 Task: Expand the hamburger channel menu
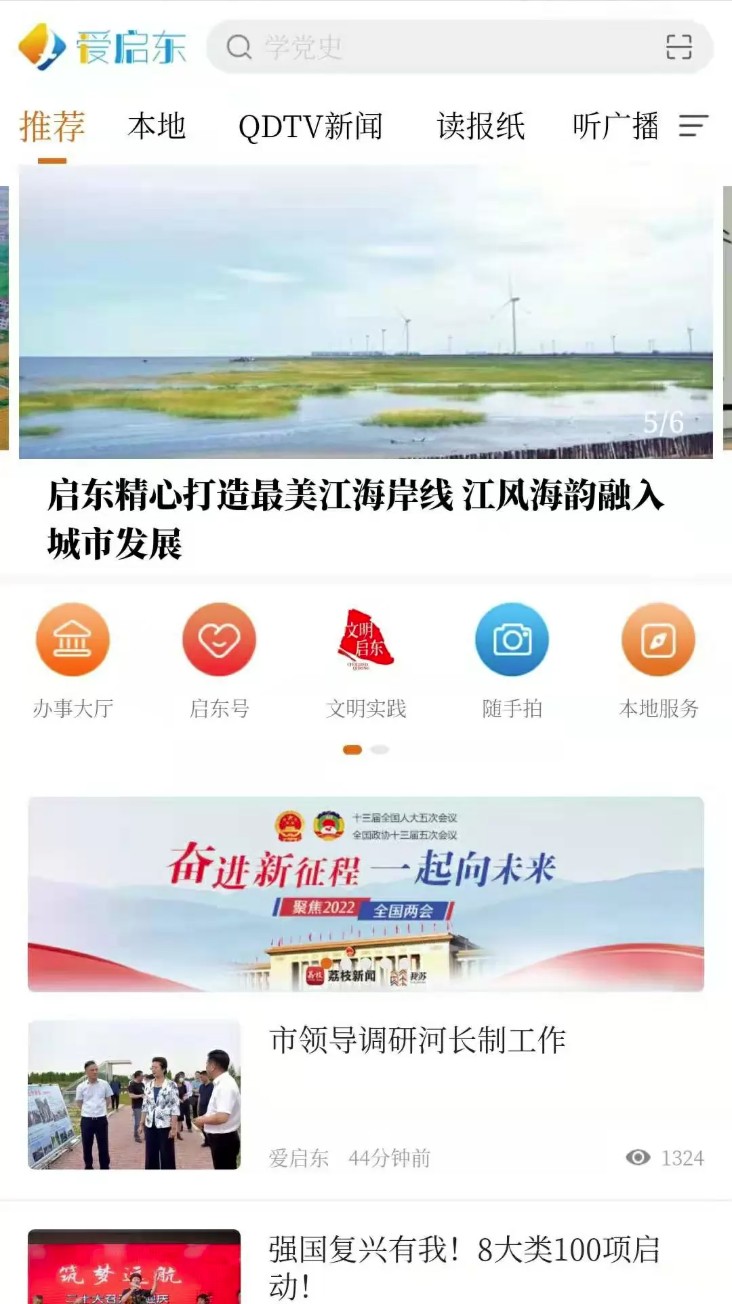pyautogui.click(x=694, y=126)
